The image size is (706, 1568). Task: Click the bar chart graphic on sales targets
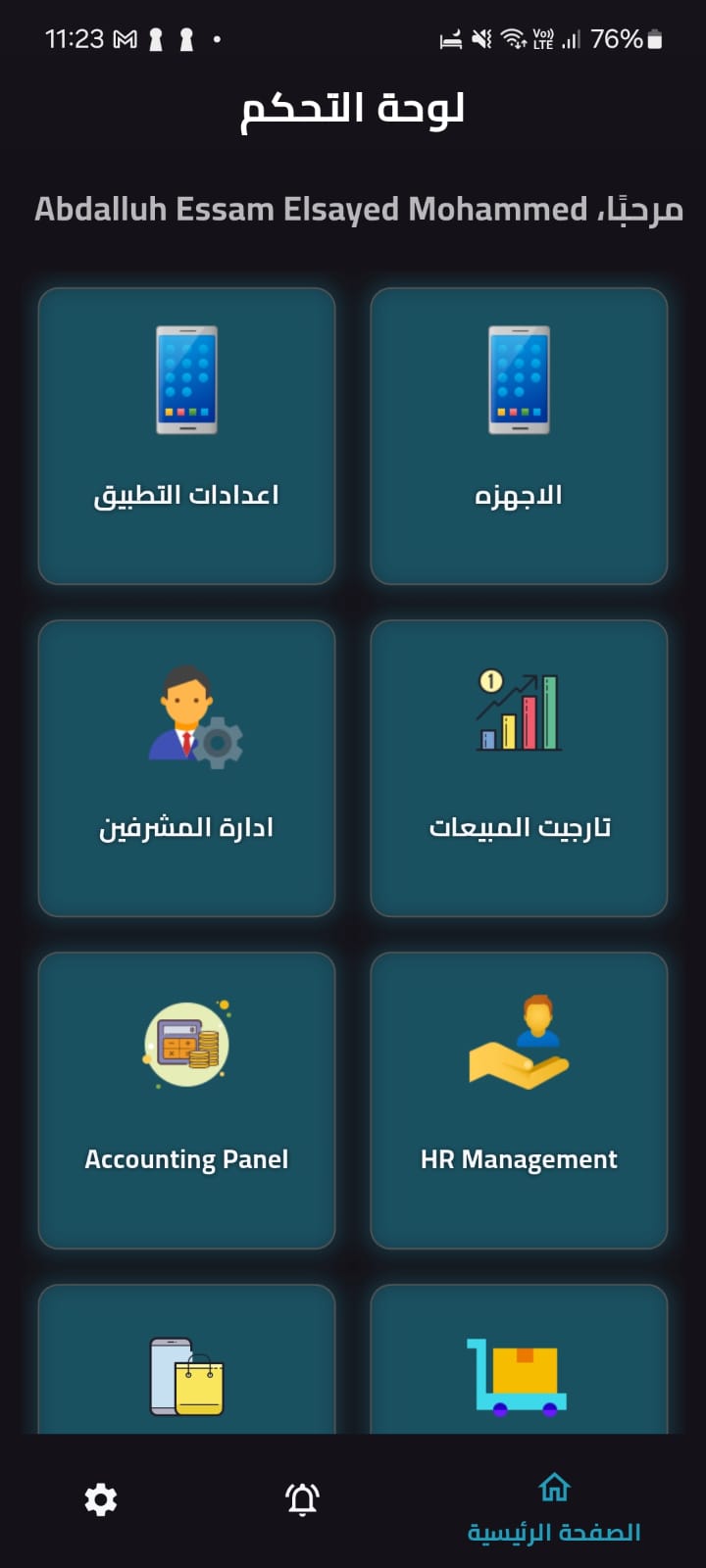[518, 710]
